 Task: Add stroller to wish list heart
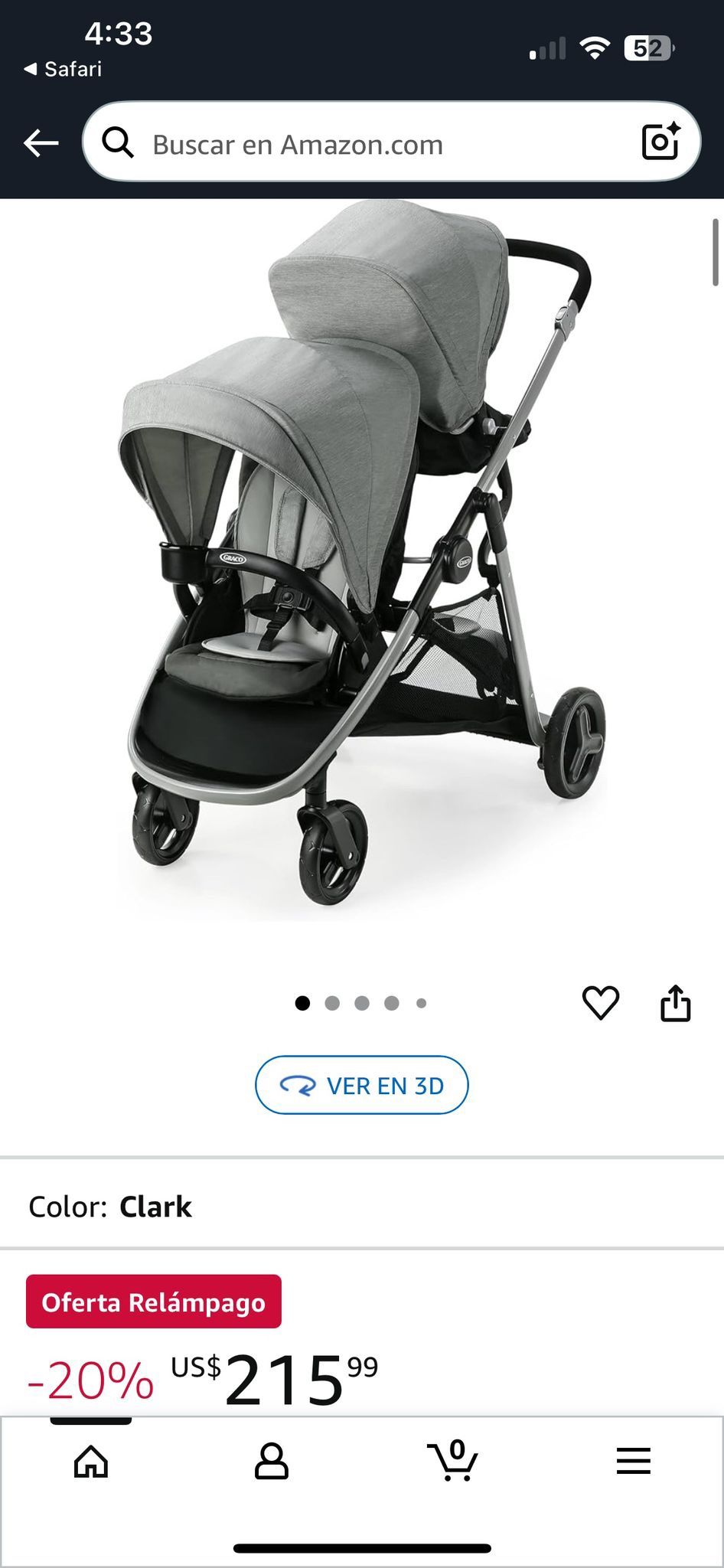point(600,1002)
